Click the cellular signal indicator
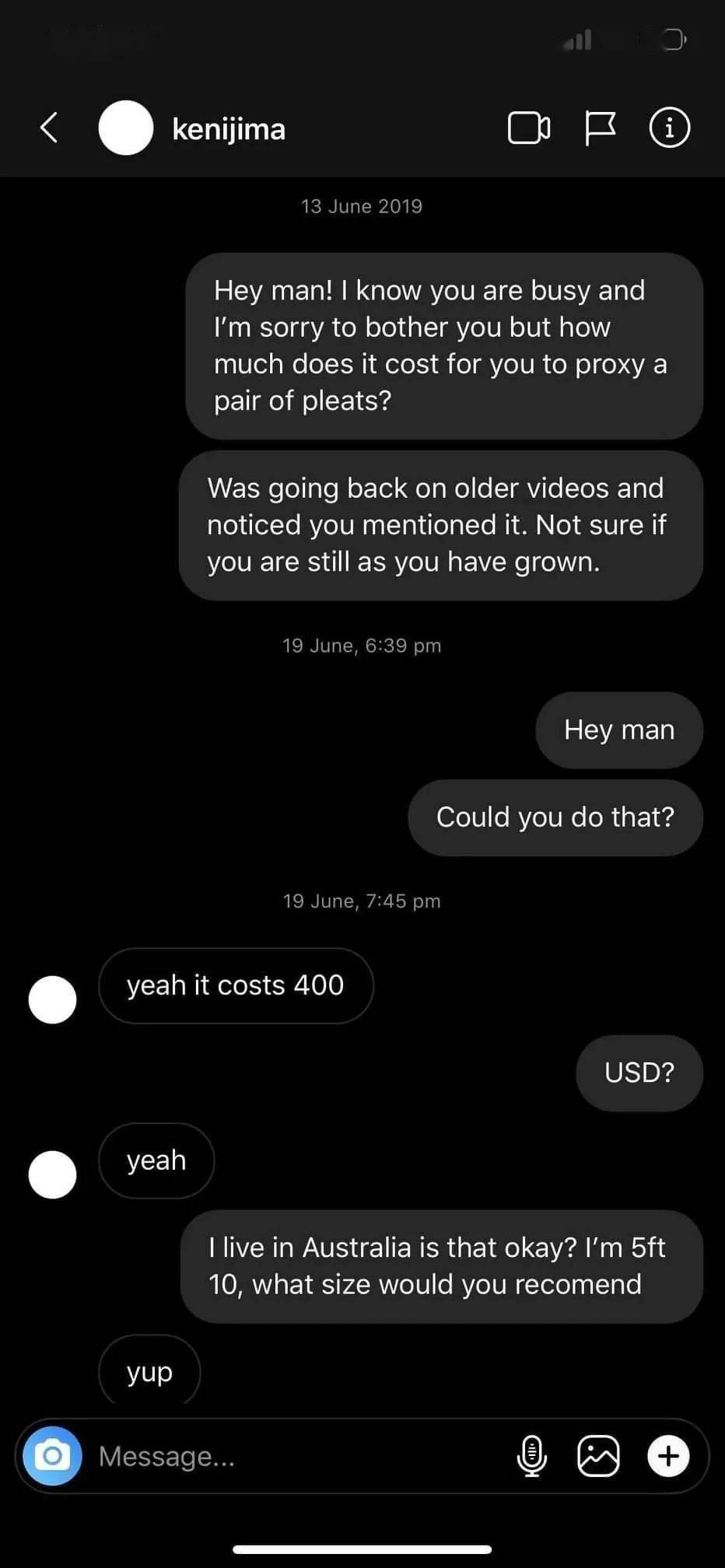 [579, 40]
